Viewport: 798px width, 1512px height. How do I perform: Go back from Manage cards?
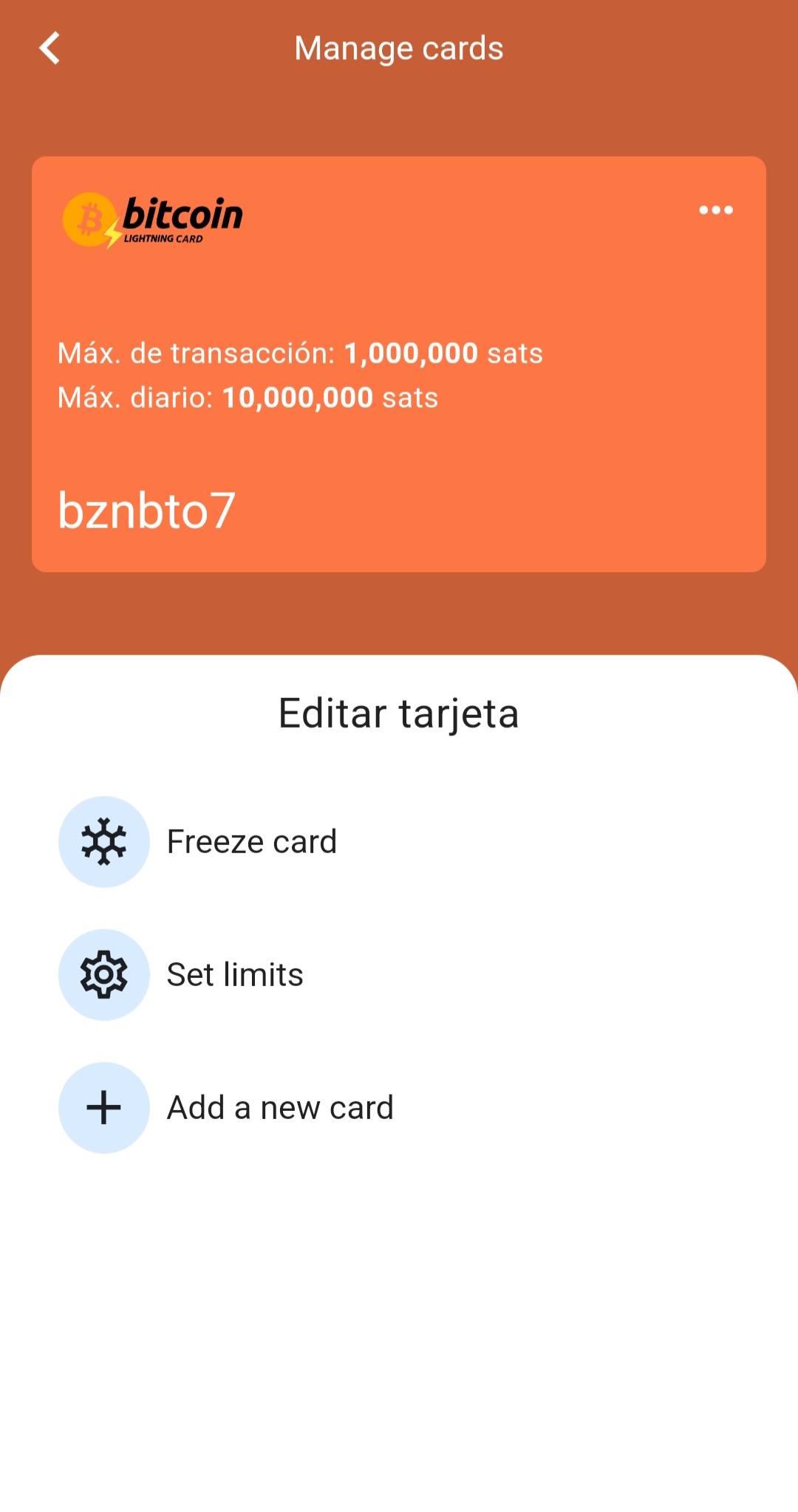[50, 49]
